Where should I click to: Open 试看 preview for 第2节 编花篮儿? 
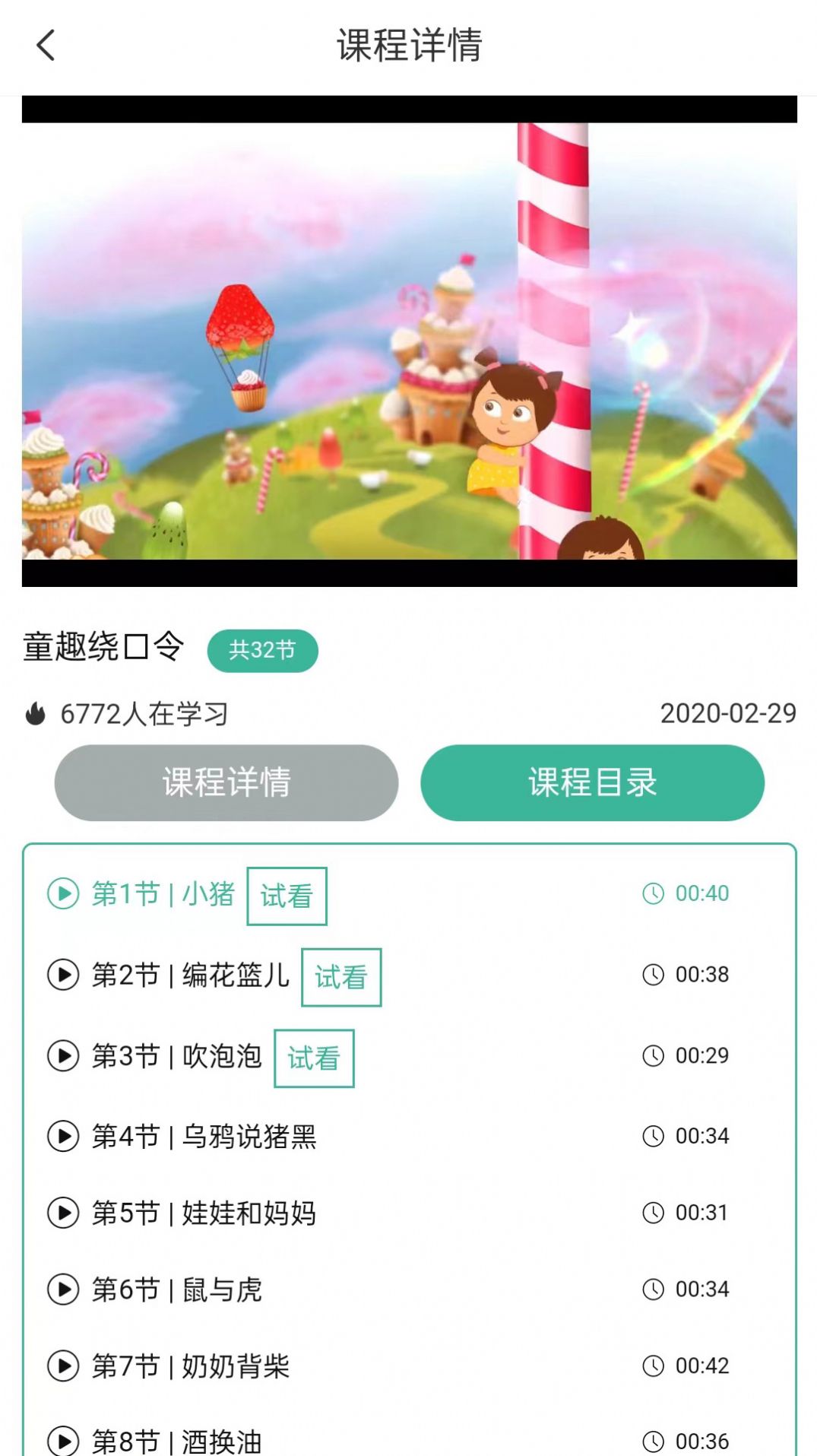tap(341, 977)
